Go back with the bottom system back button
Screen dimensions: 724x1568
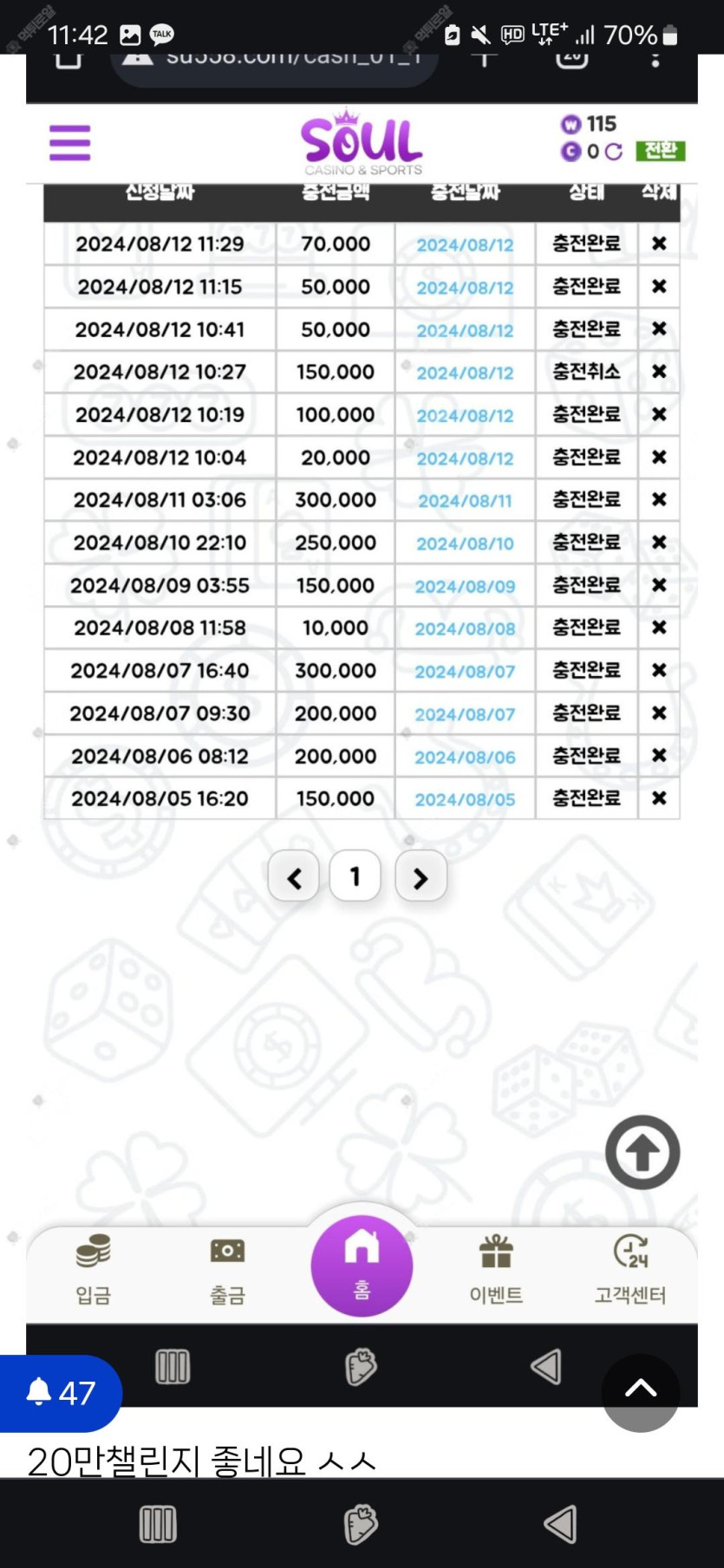[560, 1524]
